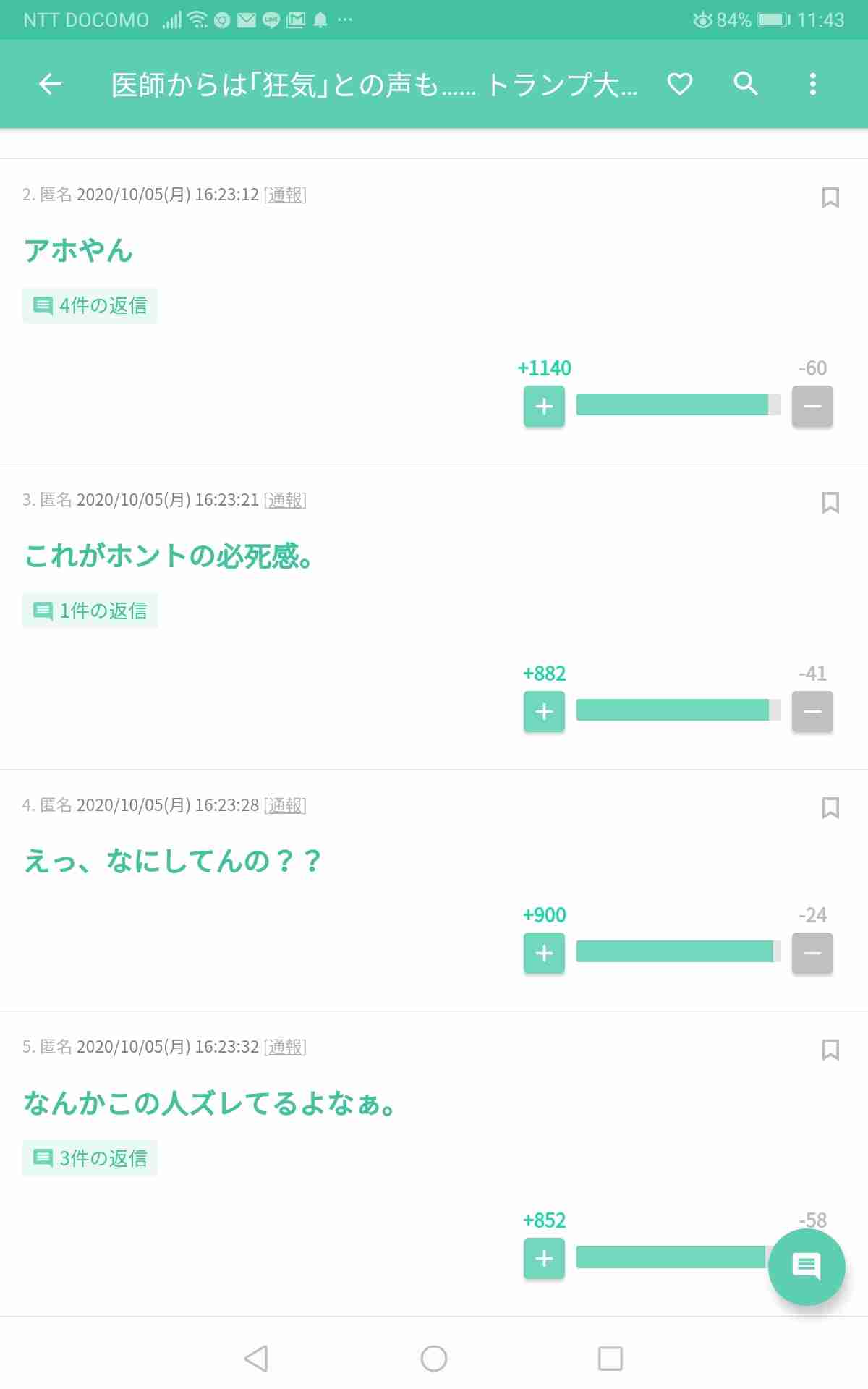Favorite this topic with the heart icon
This screenshot has height=1389, width=868.
(679, 84)
